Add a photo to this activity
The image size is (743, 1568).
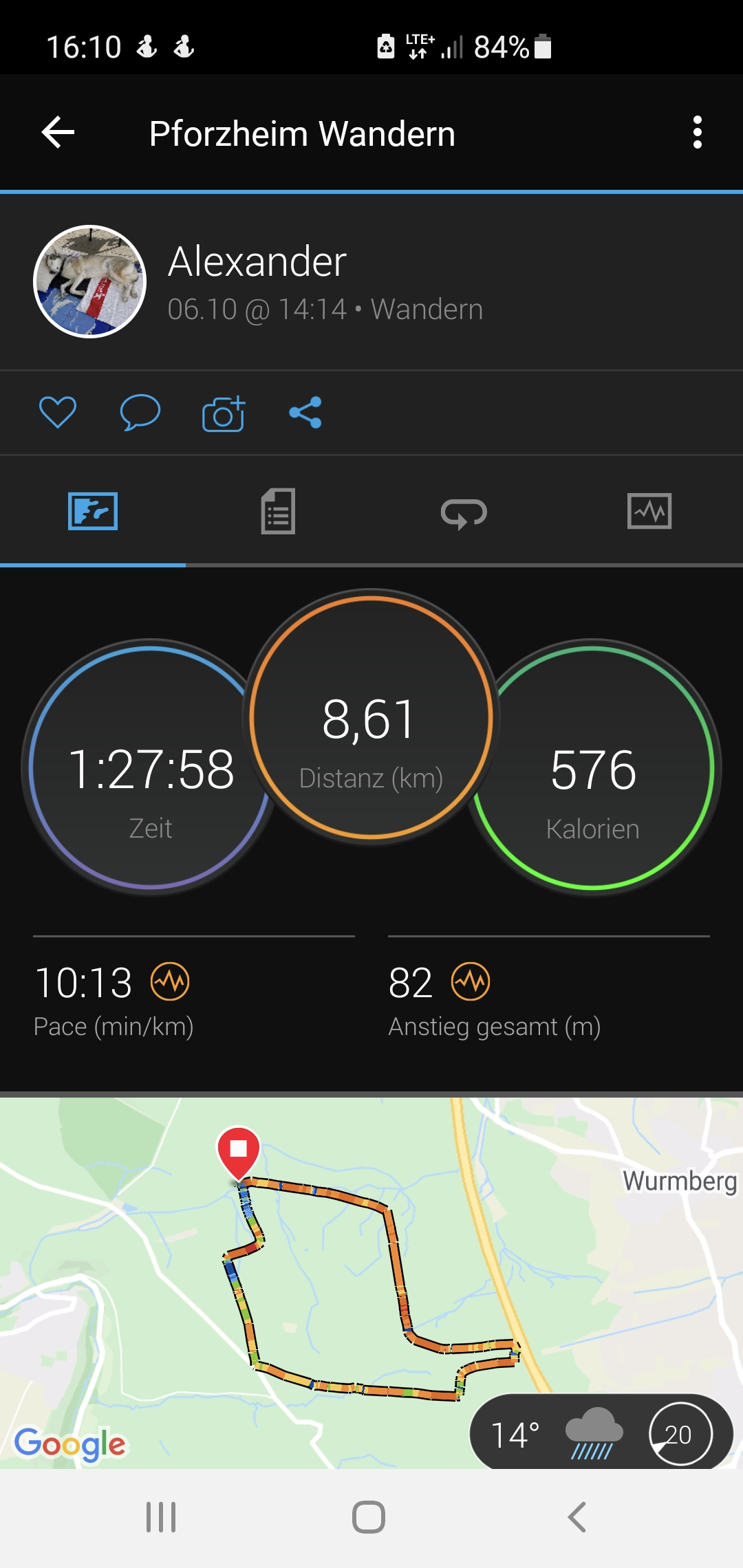(224, 413)
